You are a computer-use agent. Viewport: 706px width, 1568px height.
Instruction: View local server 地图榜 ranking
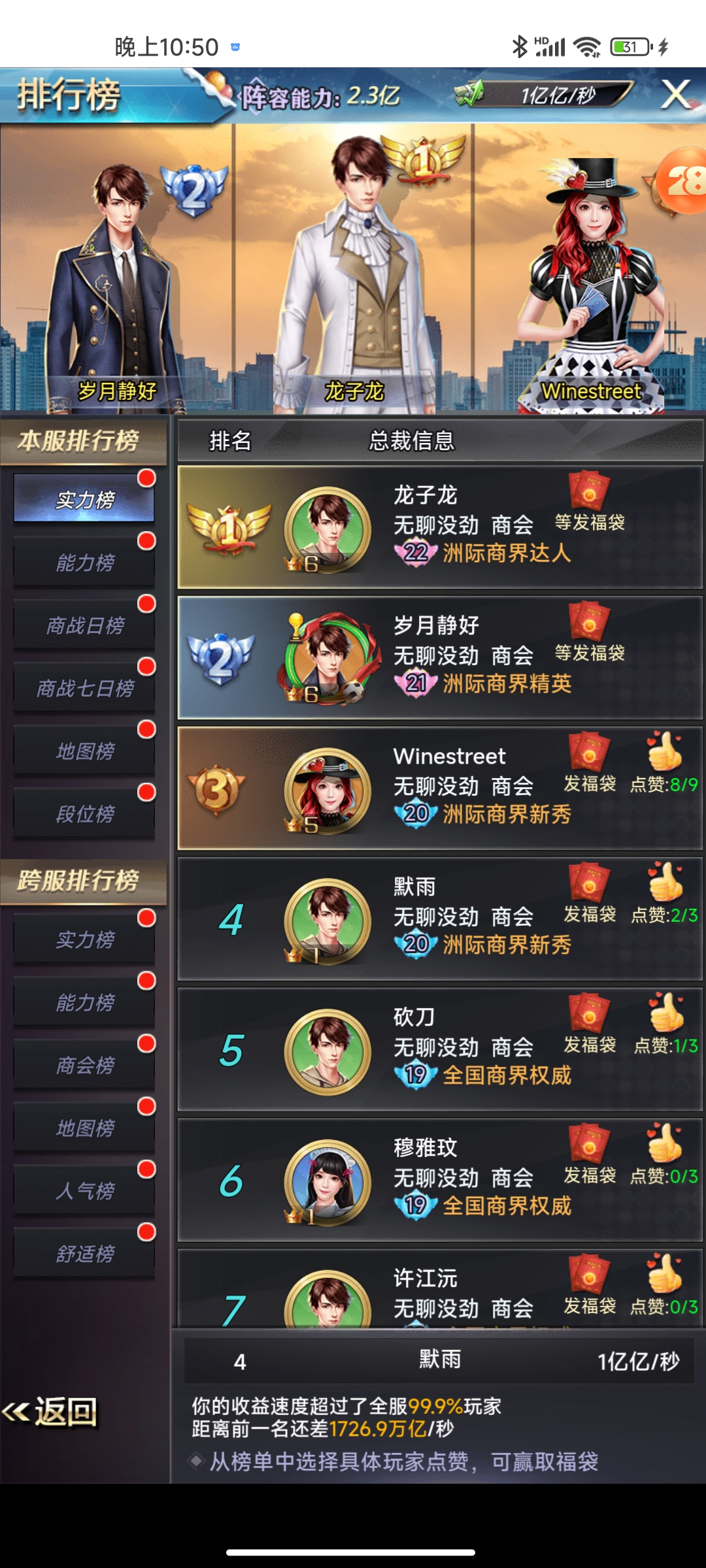coord(84,751)
